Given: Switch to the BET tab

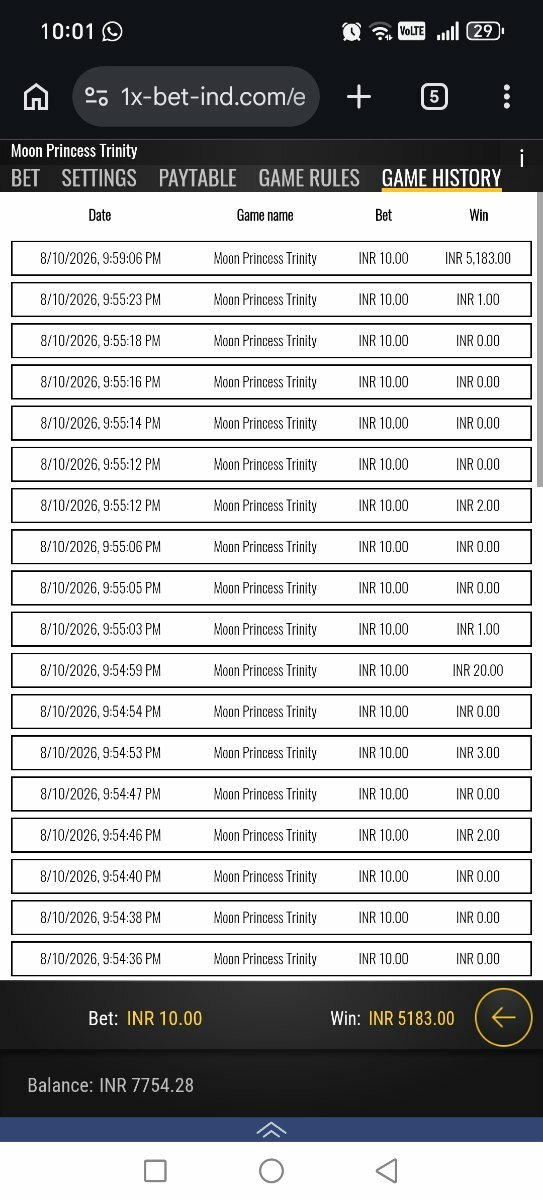Looking at the screenshot, I should [x=26, y=178].
